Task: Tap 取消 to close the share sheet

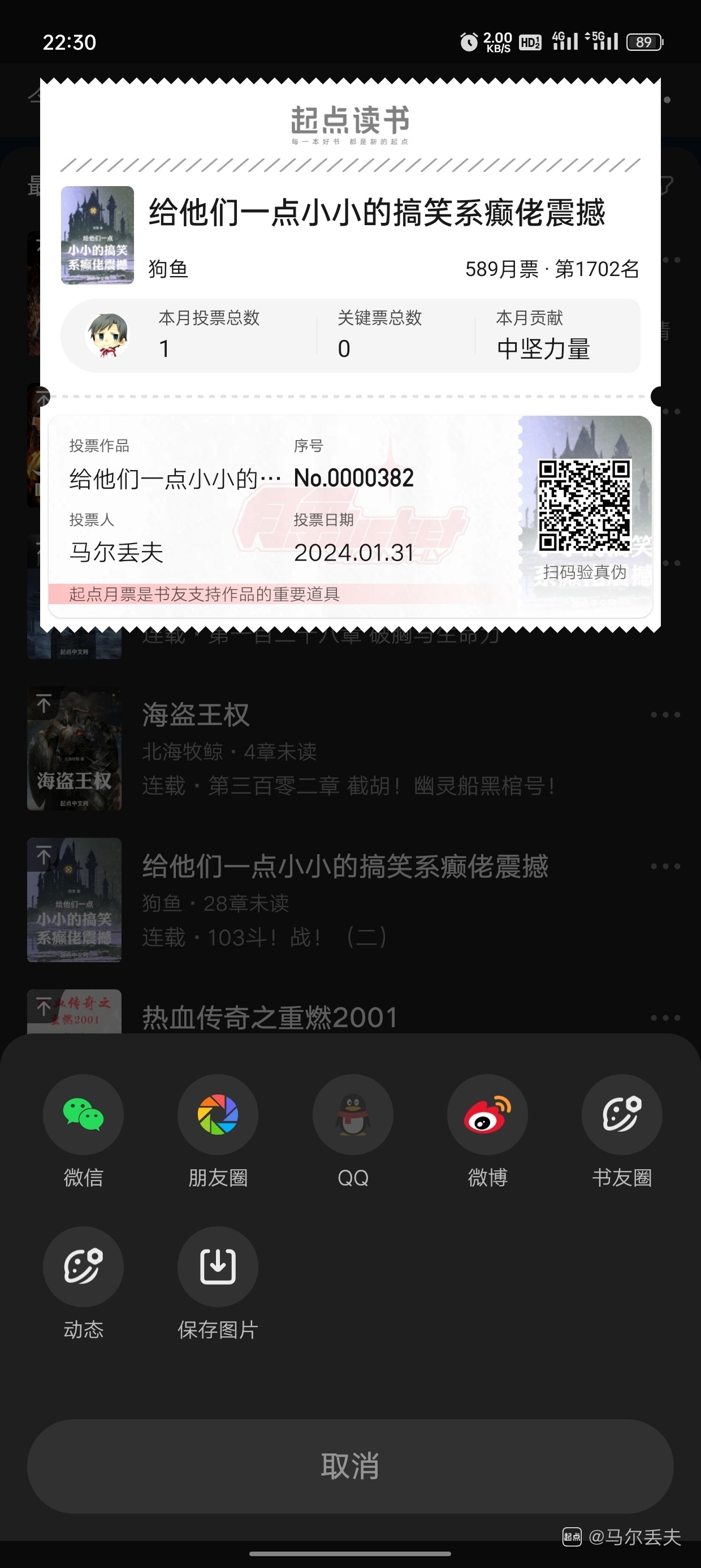Action: [350, 1466]
